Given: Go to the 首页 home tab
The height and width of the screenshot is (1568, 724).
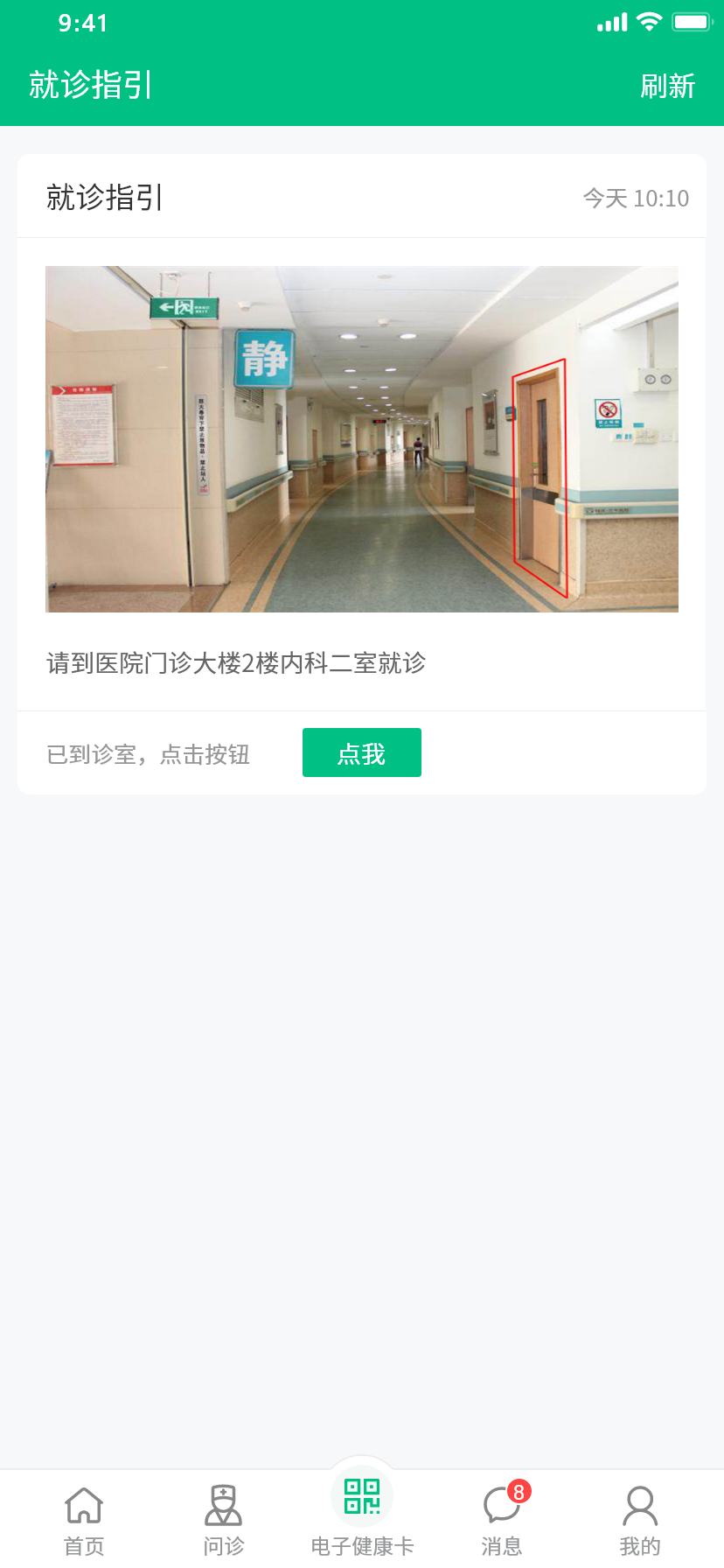Looking at the screenshot, I should click(84, 1521).
